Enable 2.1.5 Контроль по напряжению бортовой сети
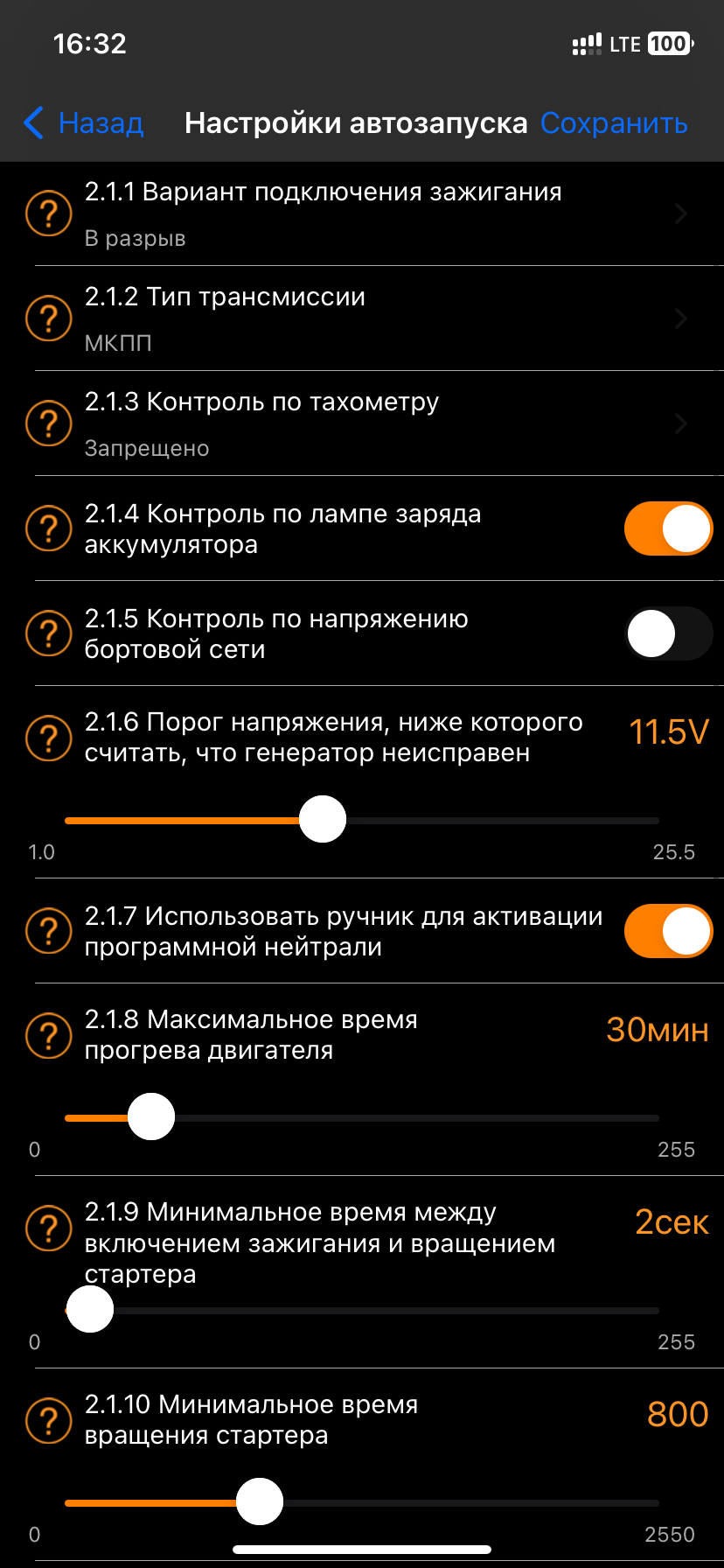The height and width of the screenshot is (1568, 724). point(668,633)
